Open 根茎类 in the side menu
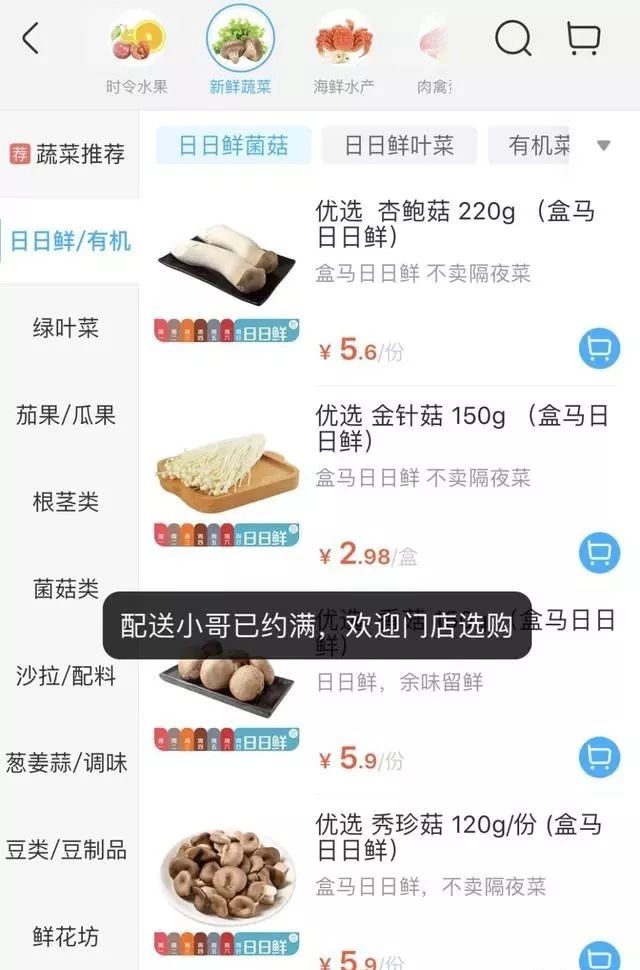640x970 pixels. pos(66,502)
